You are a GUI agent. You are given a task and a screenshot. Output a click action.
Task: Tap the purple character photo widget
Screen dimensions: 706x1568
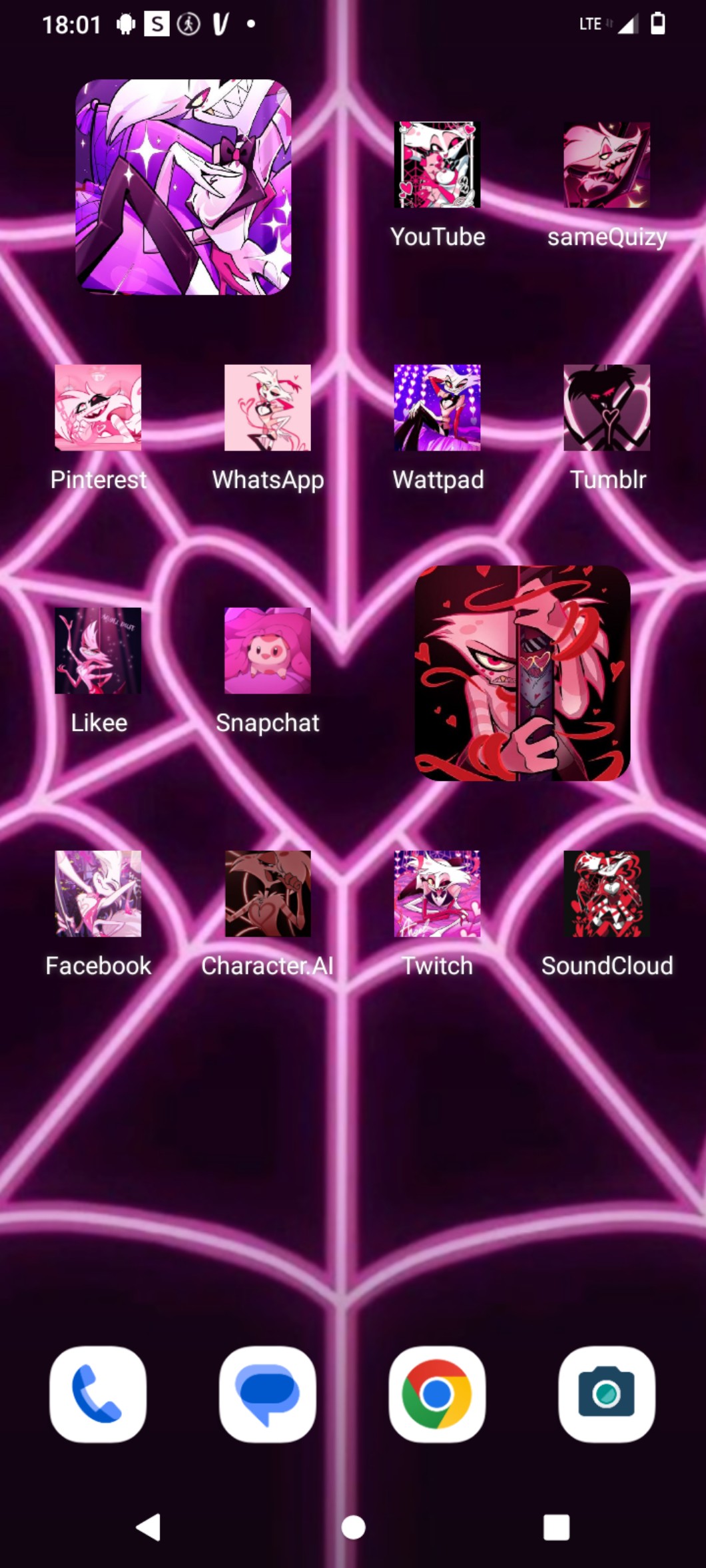coord(183,187)
